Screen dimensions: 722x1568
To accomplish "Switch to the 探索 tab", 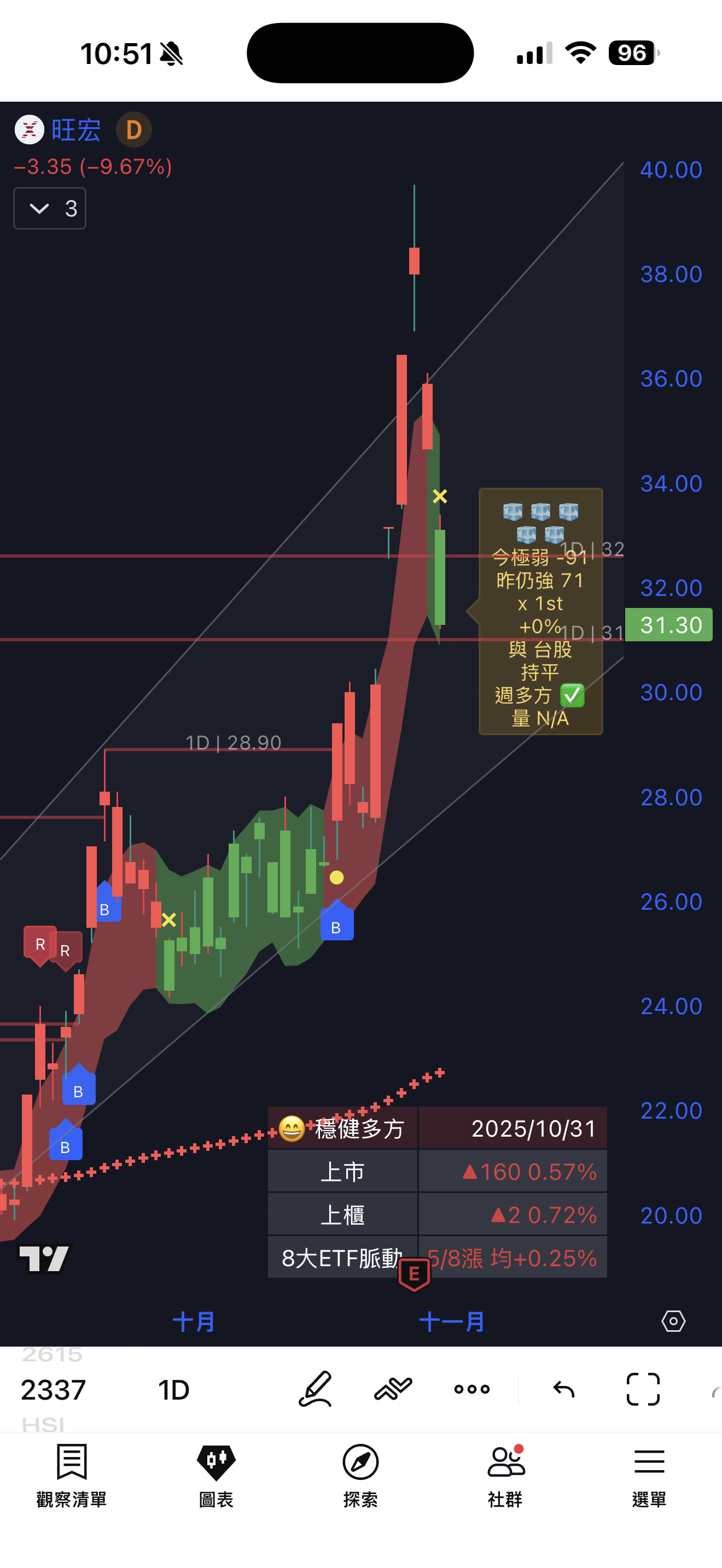I will click(x=360, y=1476).
